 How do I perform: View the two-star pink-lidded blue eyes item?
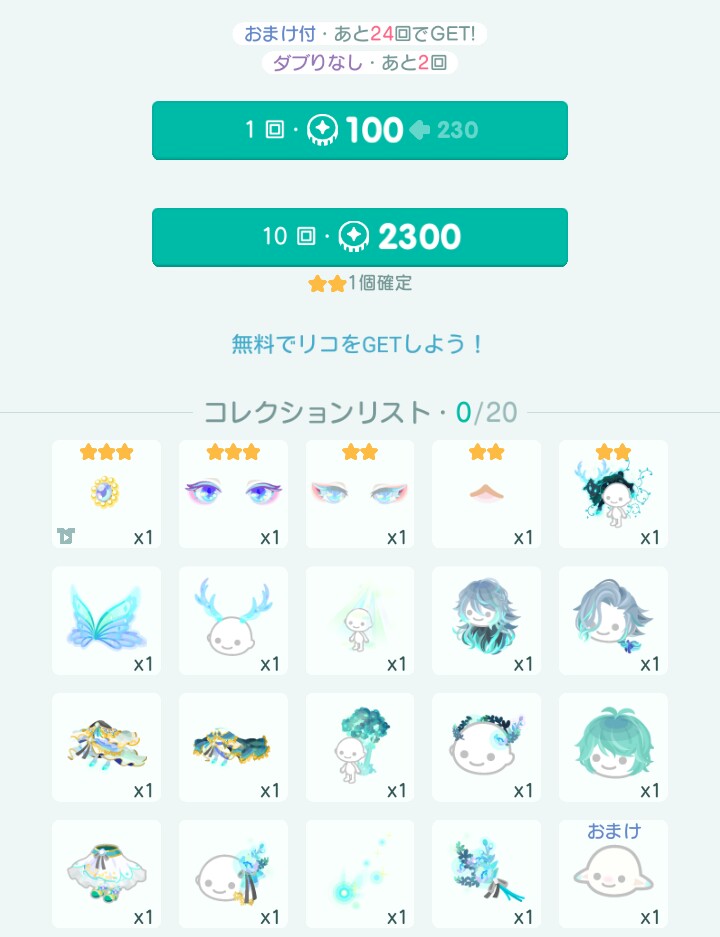tap(360, 494)
